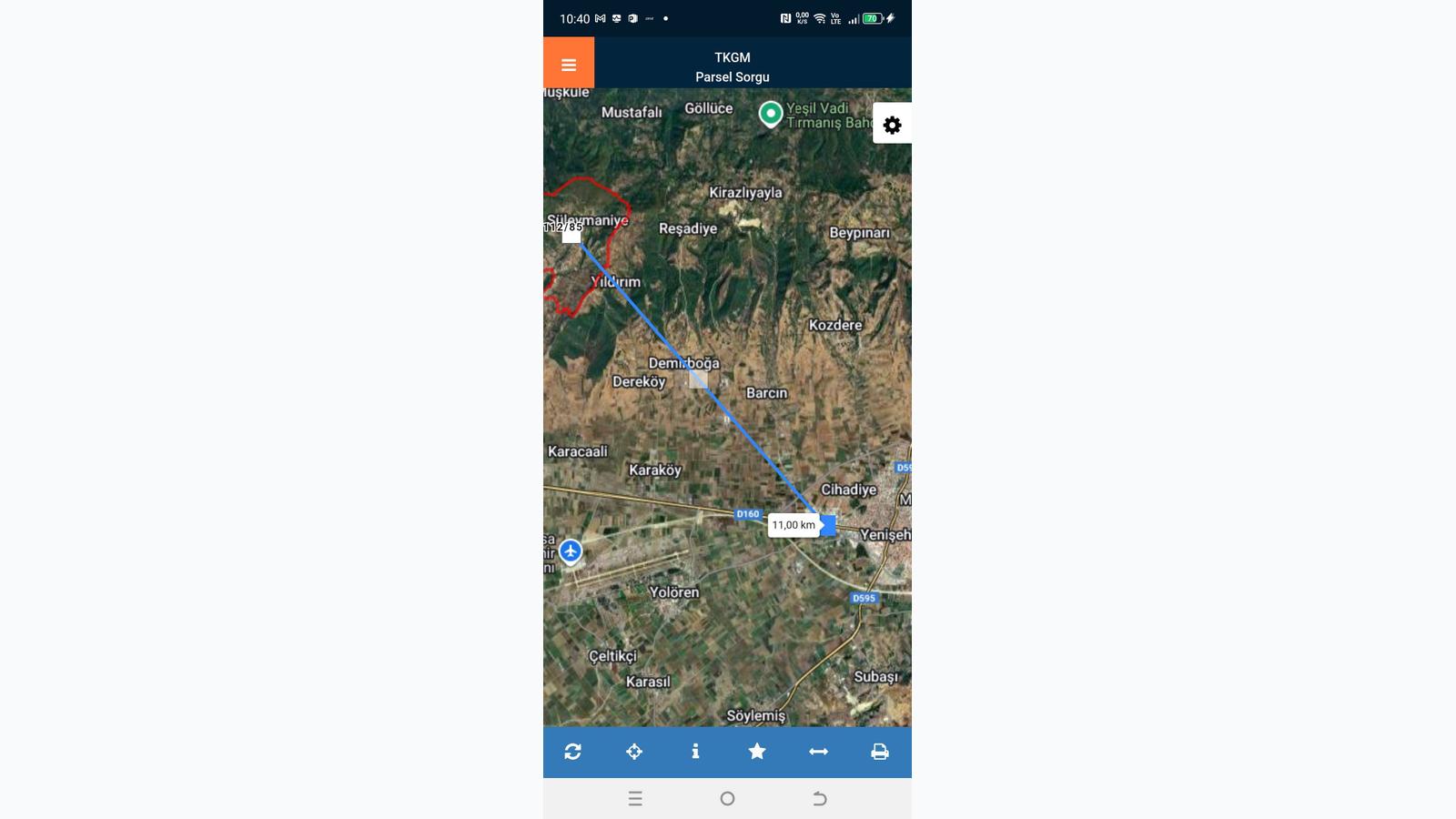
Task: Open the info icon
Action: click(x=695, y=752)
